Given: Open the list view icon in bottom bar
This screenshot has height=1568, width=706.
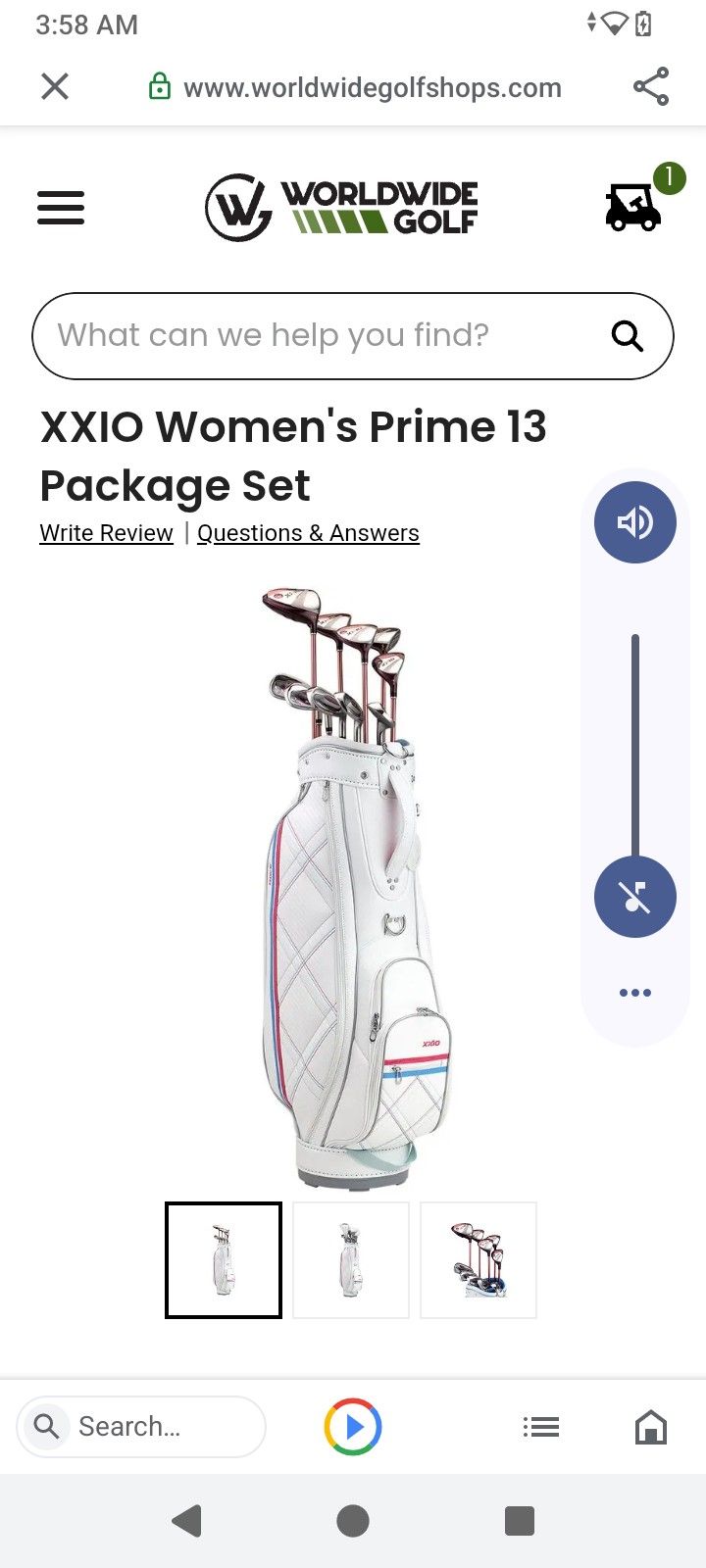Looking at the screenshot, I should (541, 1427).
